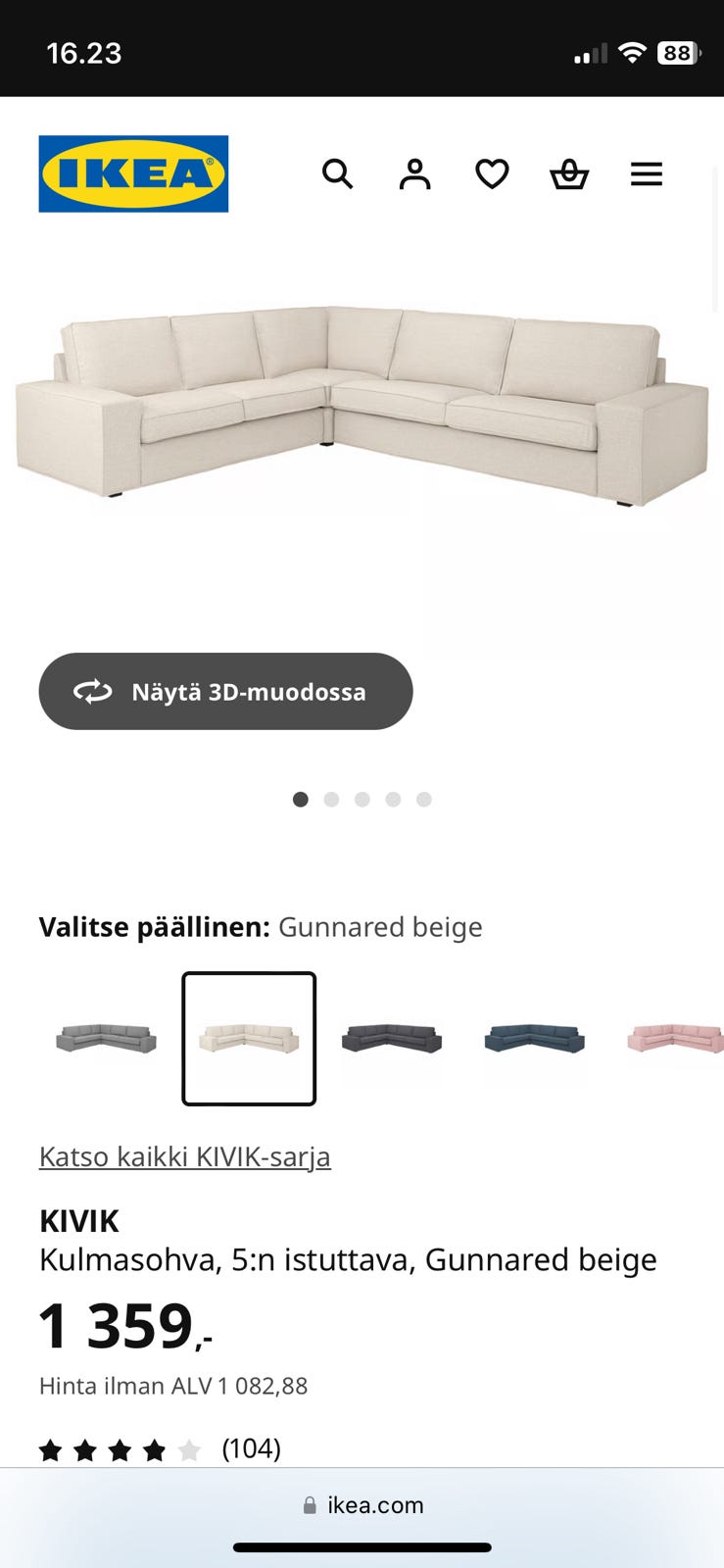Open the favorites wish list
724x1568 pixels.
coord(491,173)
